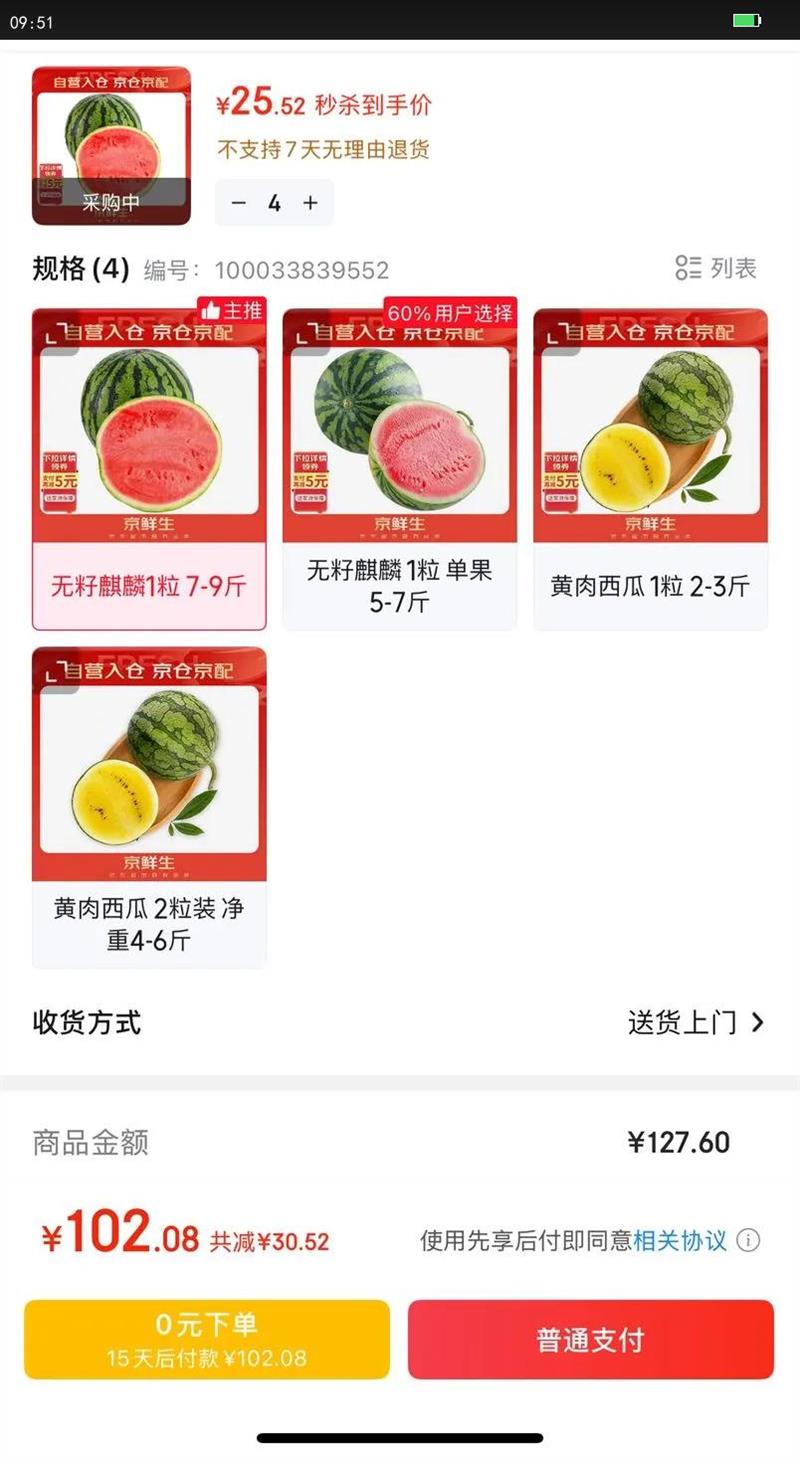Open the 收货方式 section
Screen dimensions: 800x1459
87,1023
